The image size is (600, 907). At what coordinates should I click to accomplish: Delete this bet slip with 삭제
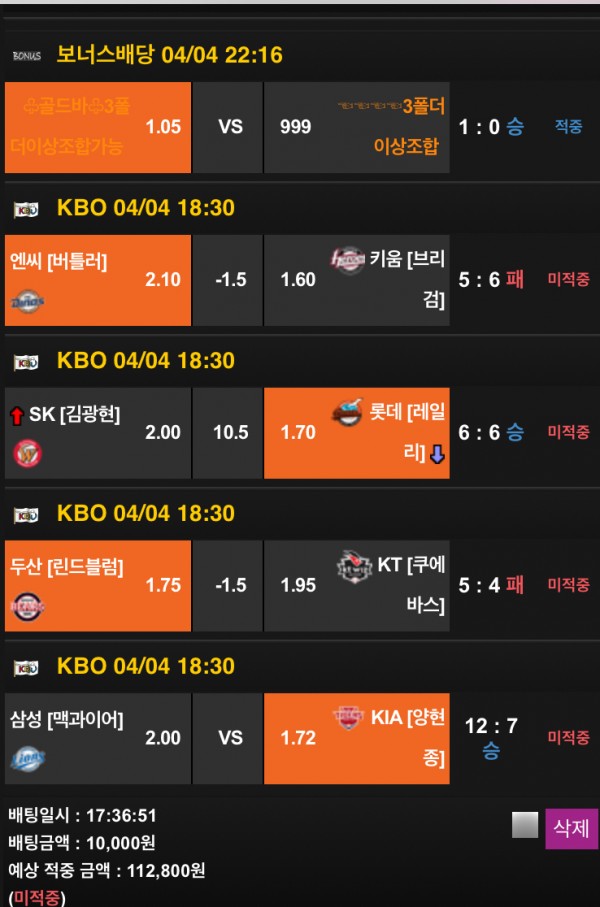(571, 829)
